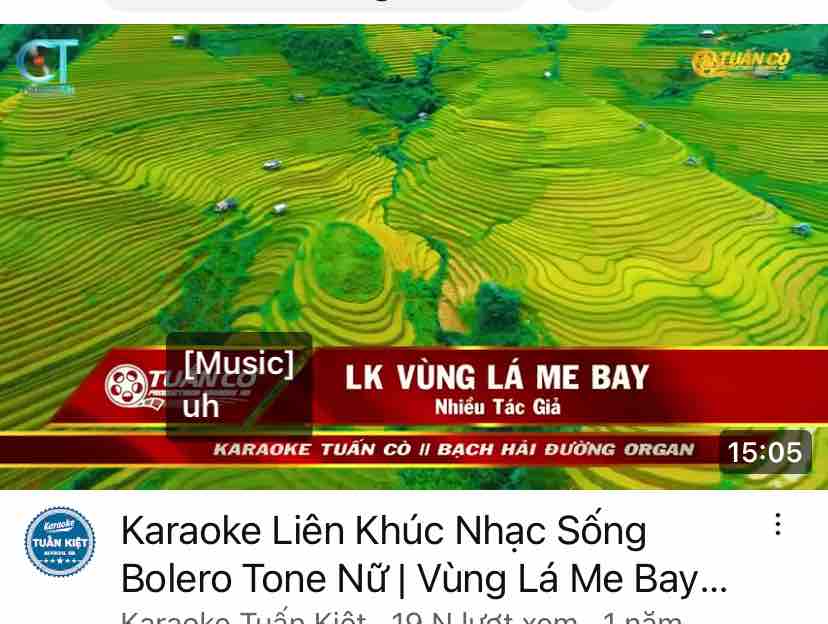This screenshot has width=828, height=624.
Task: Open Karaoke Tuấn Kiệt channel avatar
Action: point(60,542)
